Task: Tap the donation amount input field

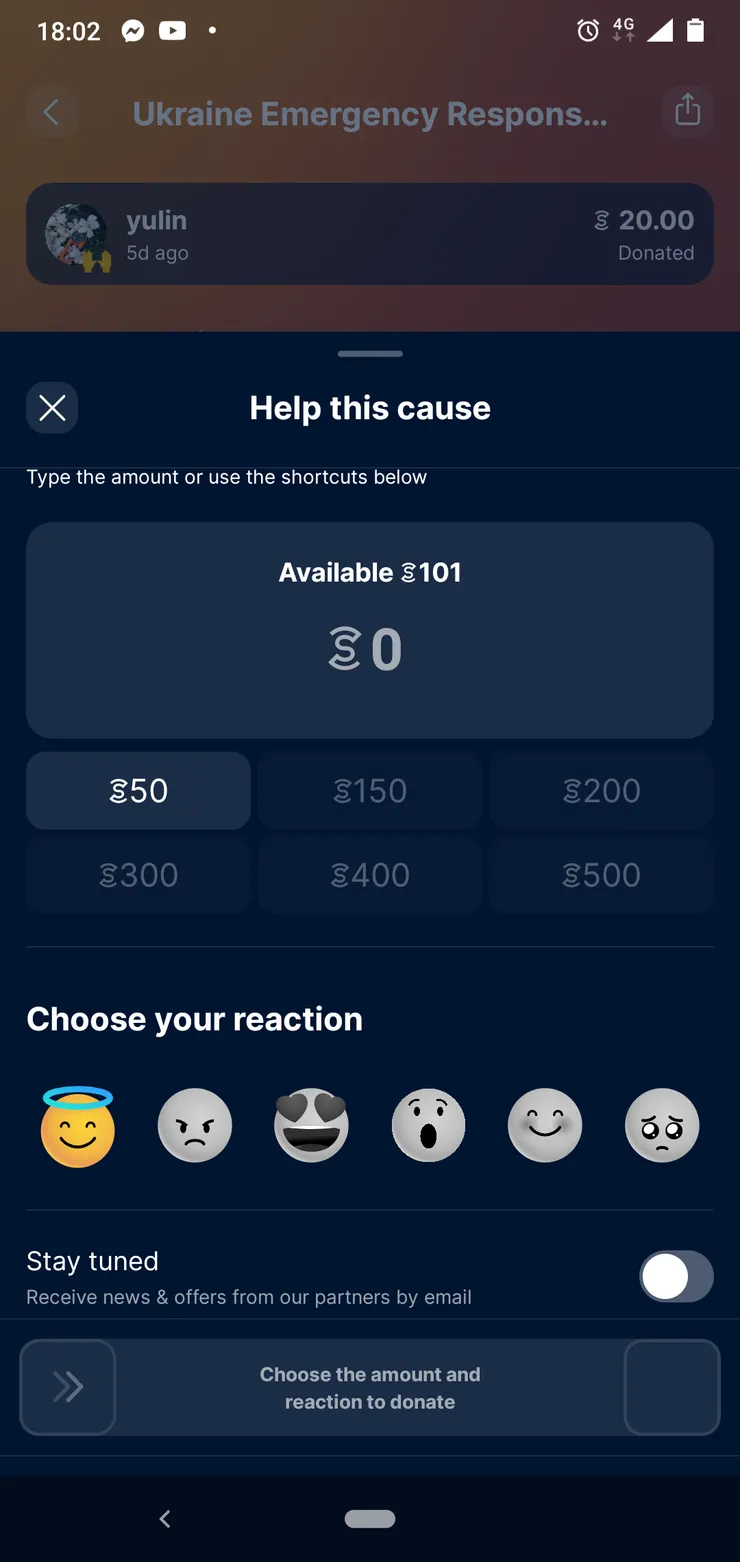Action: [x=369, y=649]
